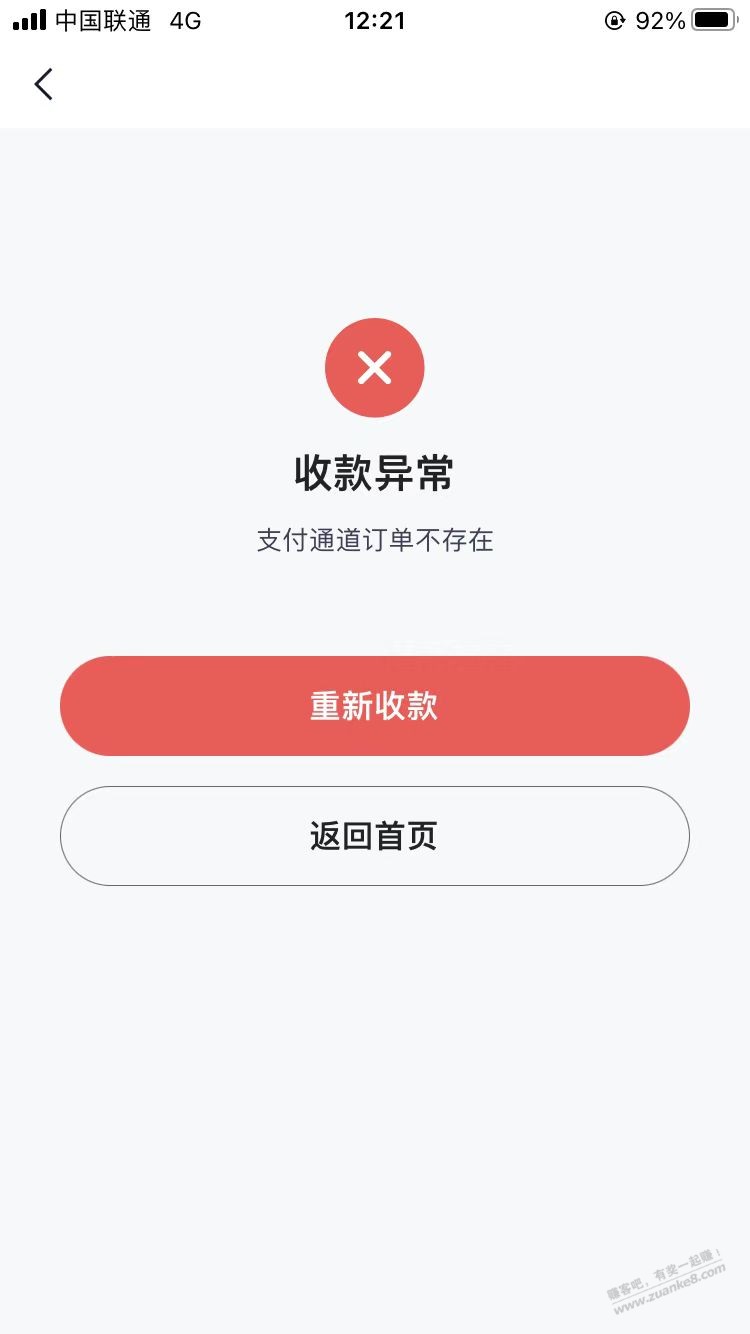Tap the red 重新收款 button
Image resolution: width=750 pixels, height=1334 pixels.
375,706
